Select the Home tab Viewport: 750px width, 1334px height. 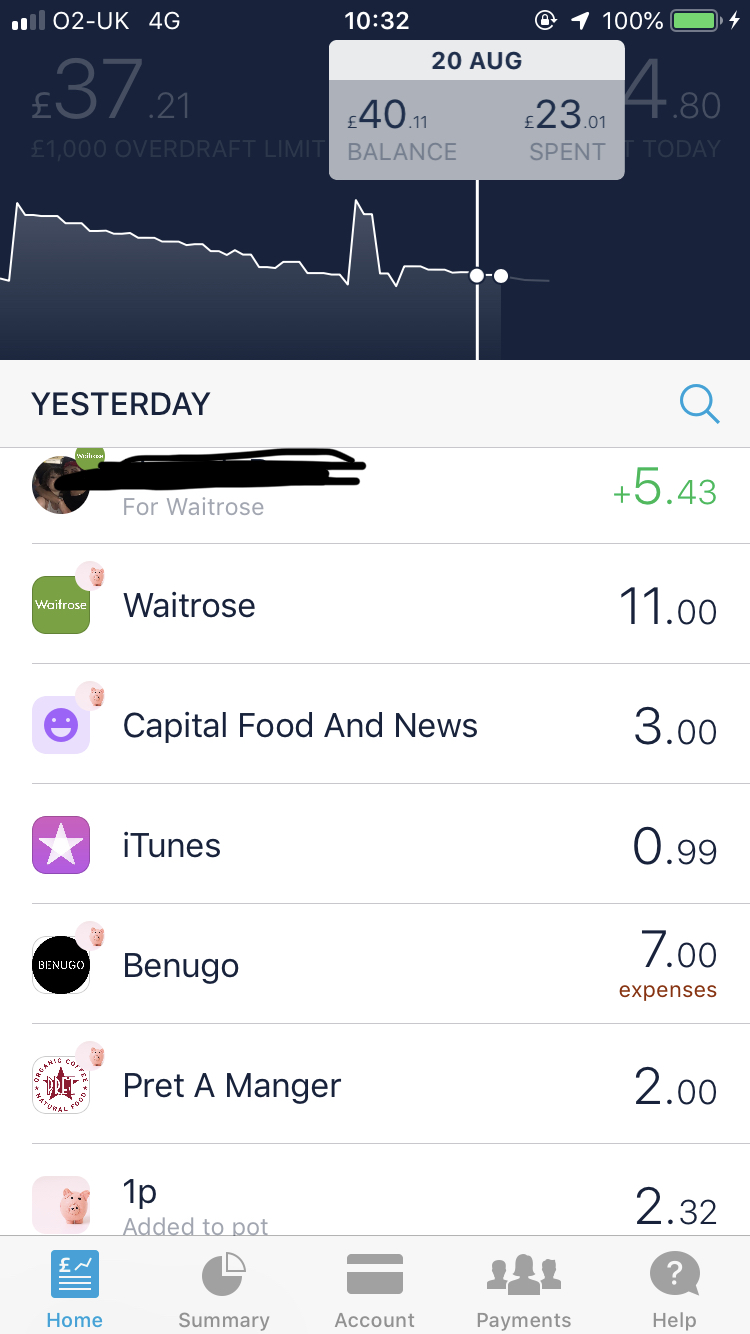click(x=75, y=1290)
